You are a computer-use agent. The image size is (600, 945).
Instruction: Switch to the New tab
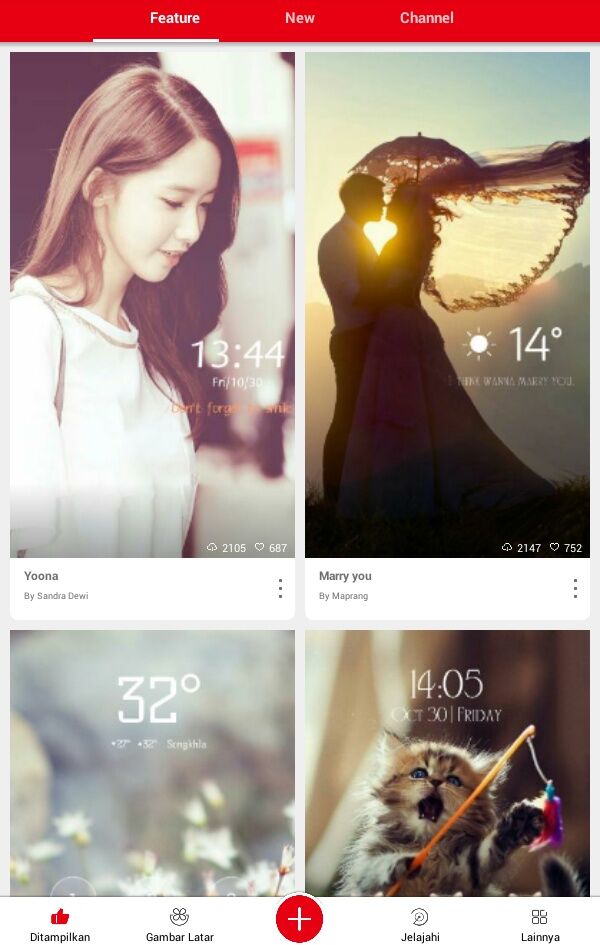(299, 18)
